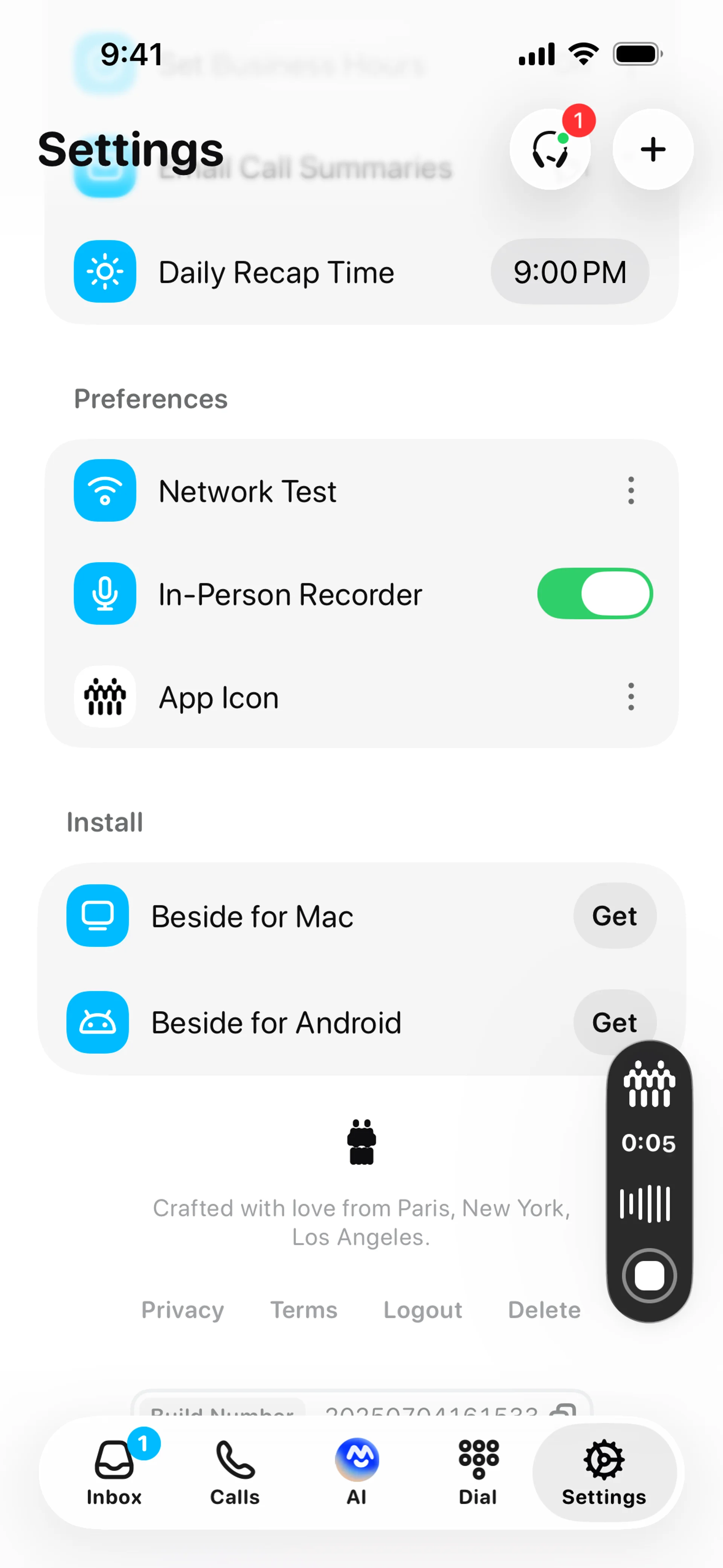Select Logout

(423, 1310)
